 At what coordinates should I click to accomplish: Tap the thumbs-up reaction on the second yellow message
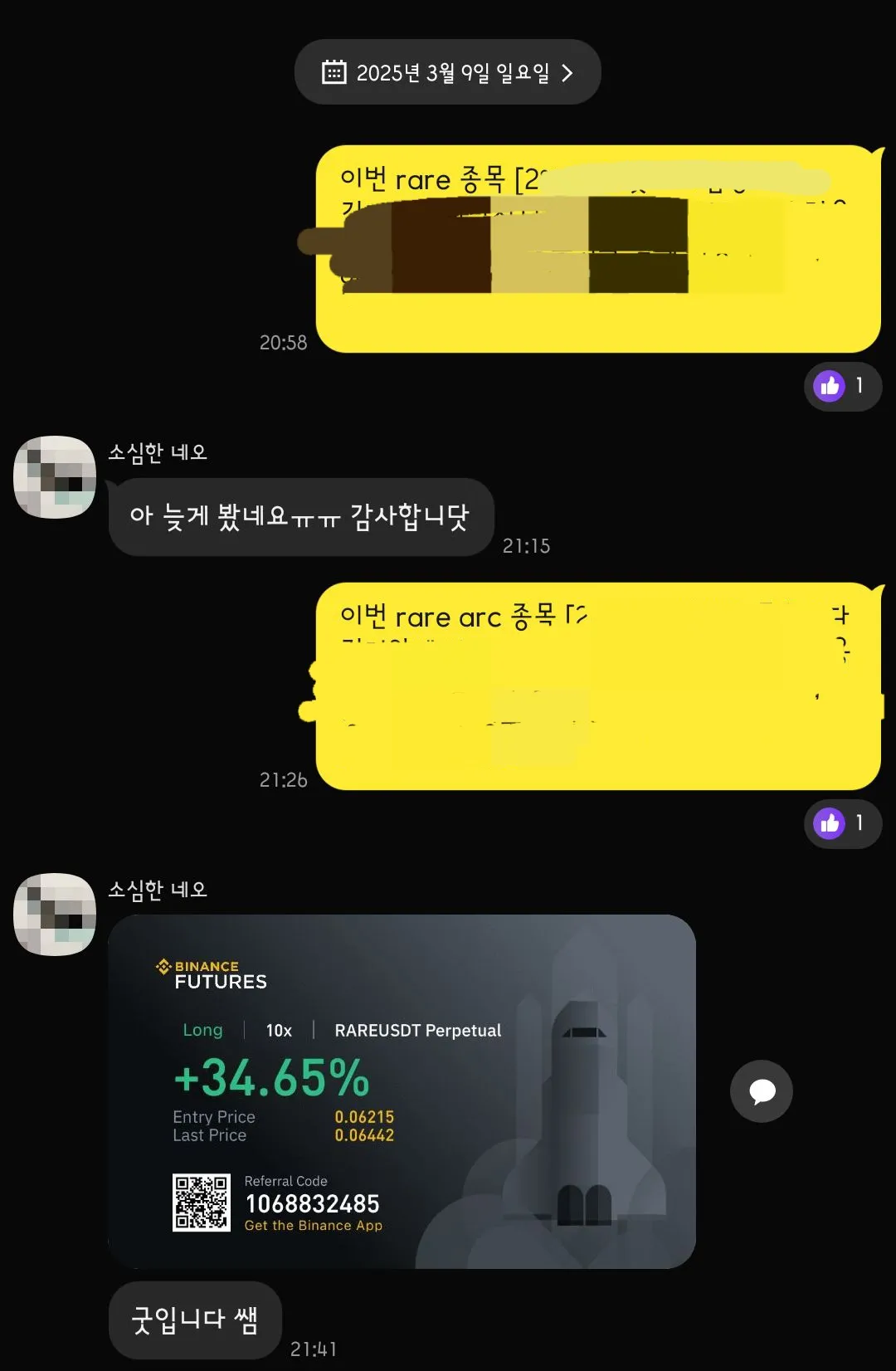click(x=843, y=823)
